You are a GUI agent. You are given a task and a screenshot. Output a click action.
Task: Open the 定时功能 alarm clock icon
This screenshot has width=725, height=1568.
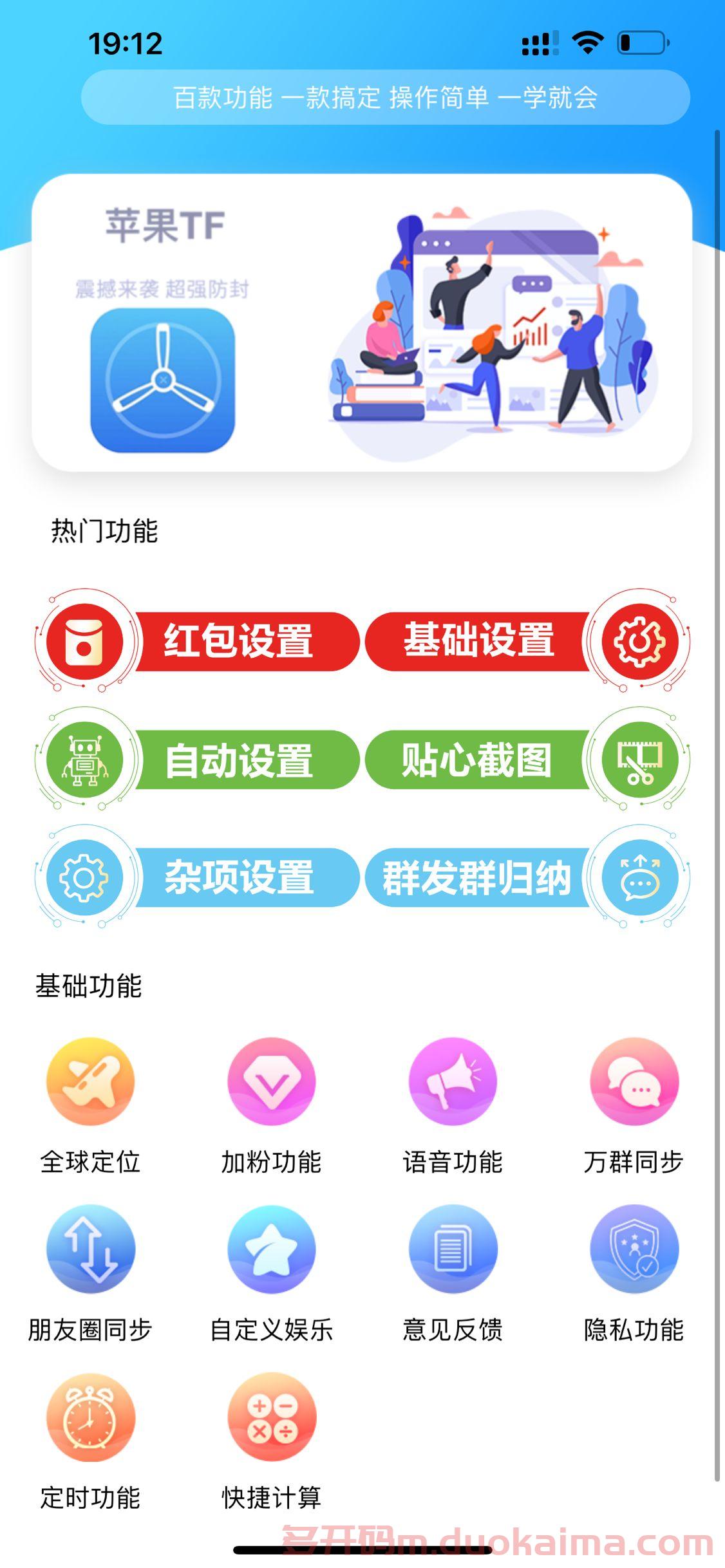90,1418
